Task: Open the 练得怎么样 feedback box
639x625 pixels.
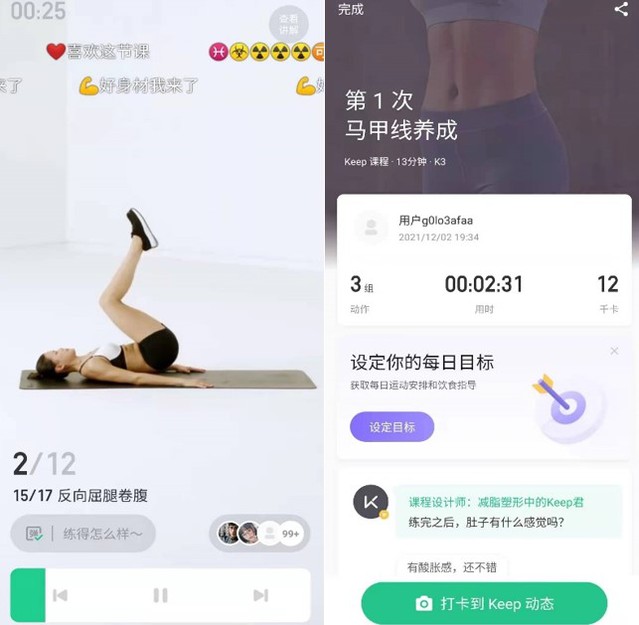Action: tap(84, 534)
